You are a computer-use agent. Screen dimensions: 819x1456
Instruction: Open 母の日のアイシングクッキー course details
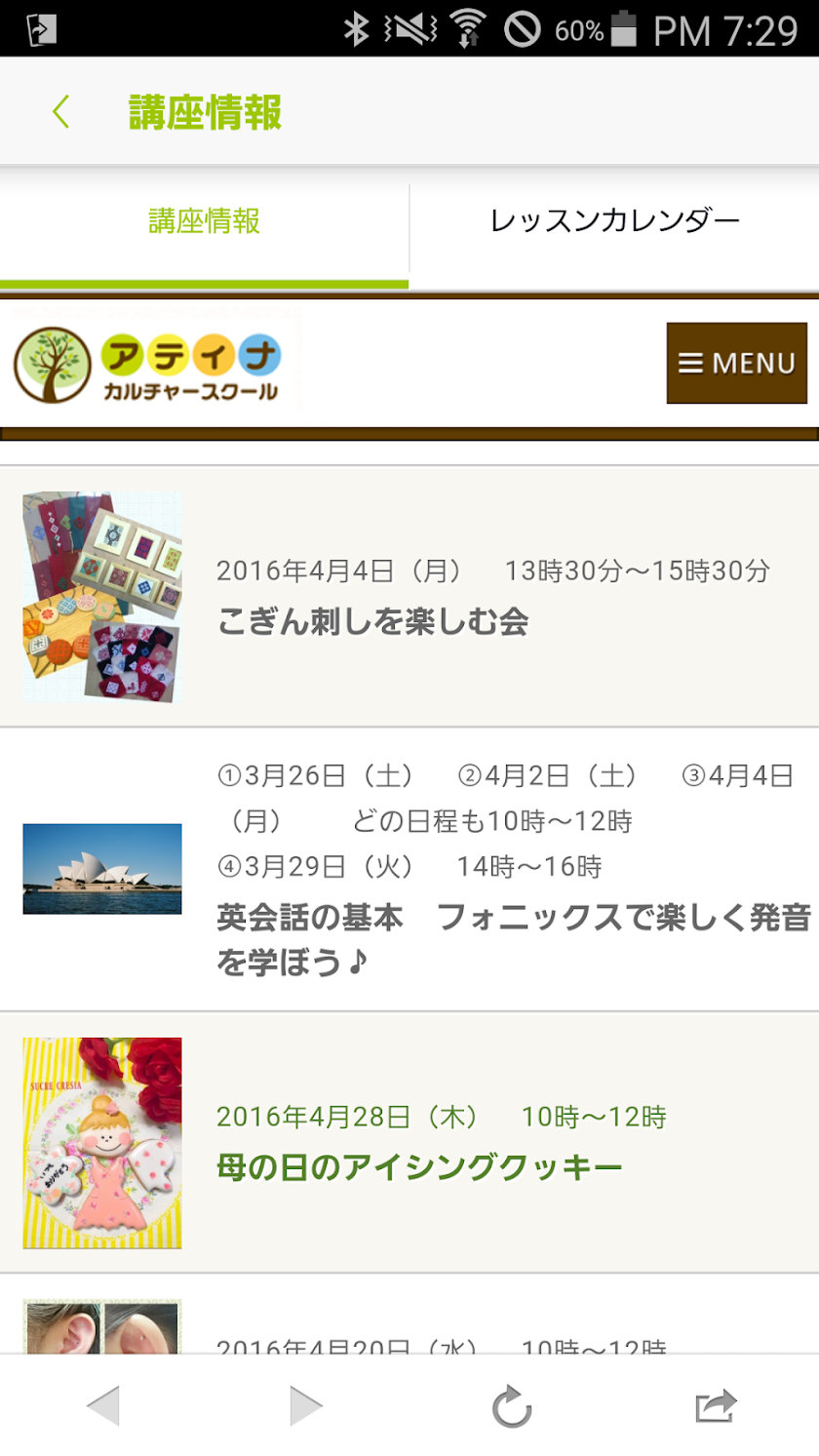(x=419, y=1166)
